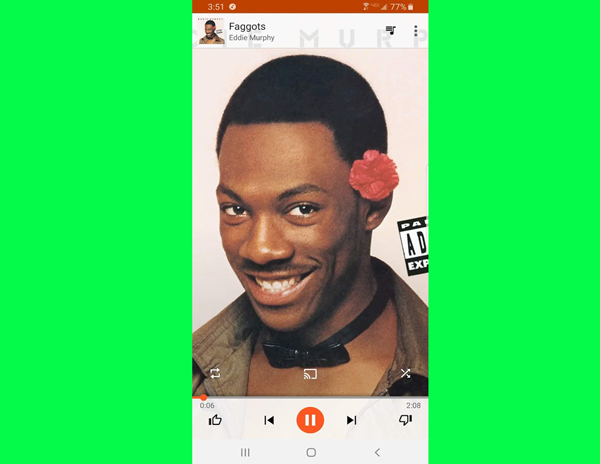Open the overflow menu
Viewport: 600px width, 464px height.
click(416, 31)
